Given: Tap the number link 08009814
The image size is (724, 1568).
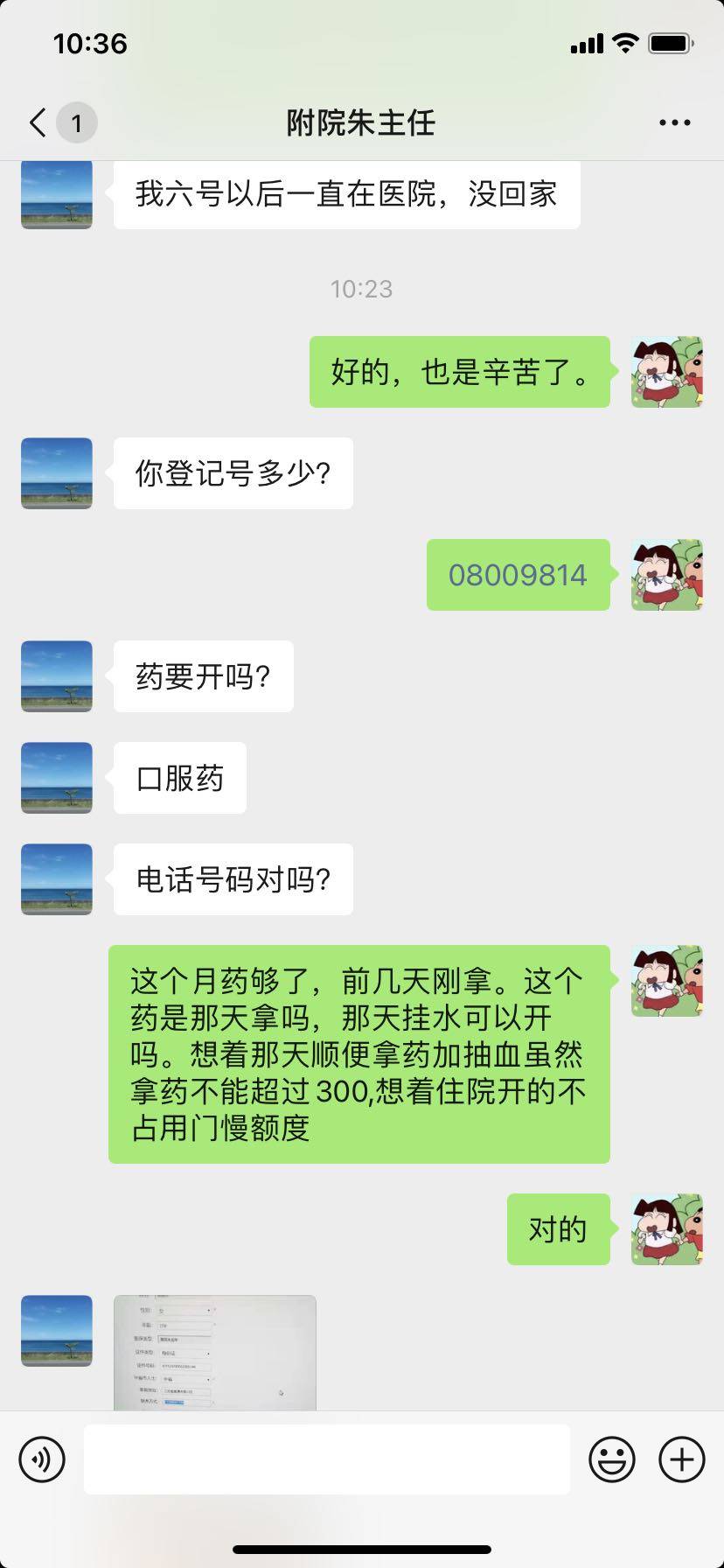Looking at the screenshot, I should pyautogui.click(x=518, y=575).
